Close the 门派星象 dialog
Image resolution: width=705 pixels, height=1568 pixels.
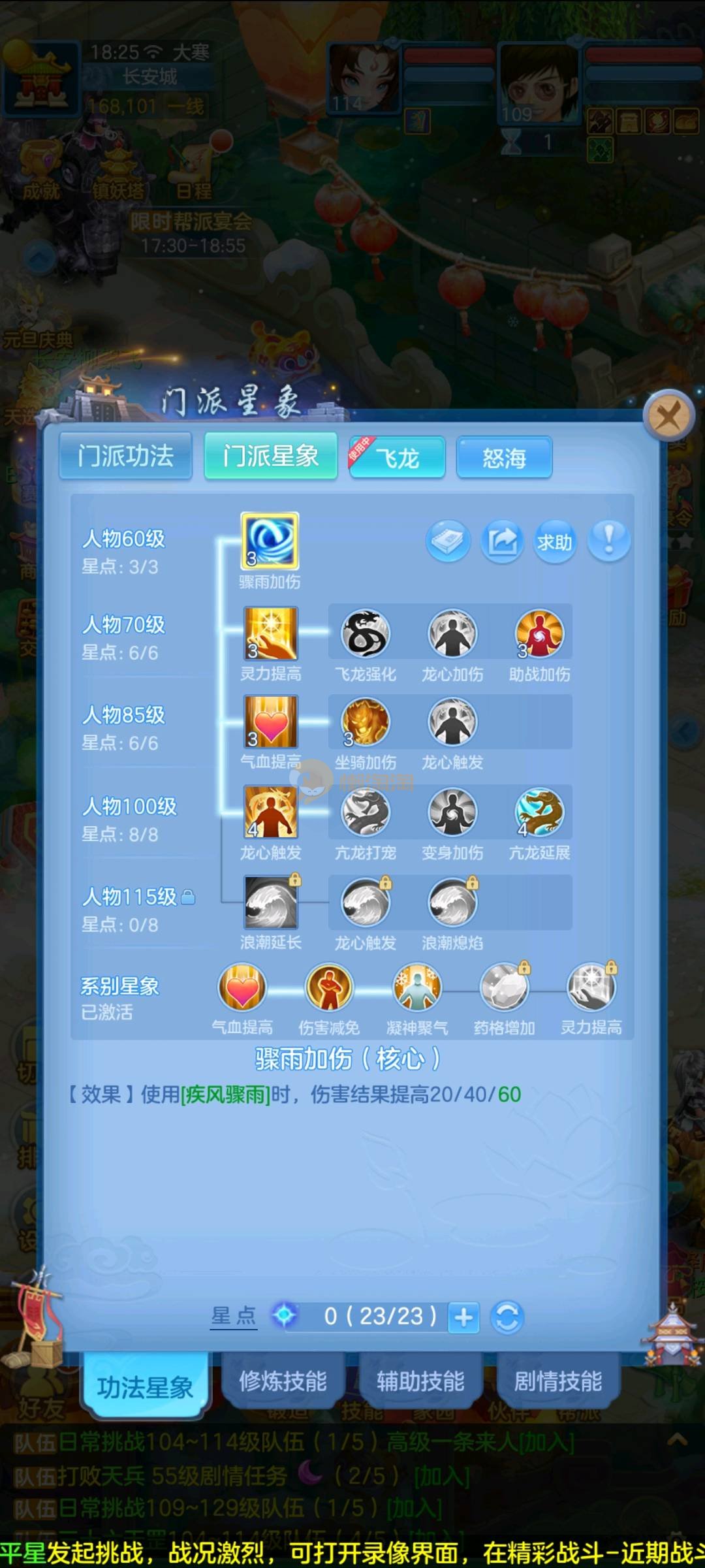(668, 416)
